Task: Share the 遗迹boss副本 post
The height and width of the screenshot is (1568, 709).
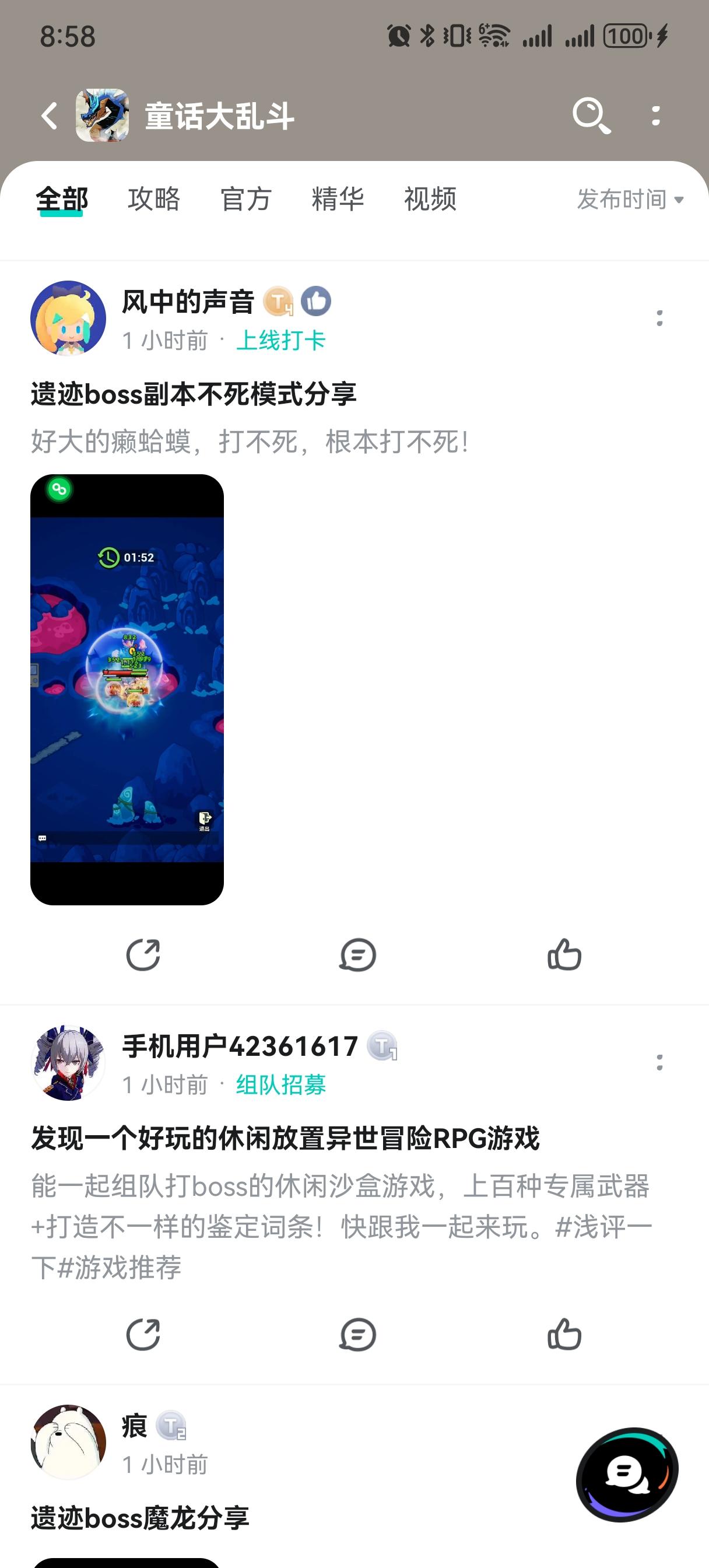Action: [x=143, y=954]
